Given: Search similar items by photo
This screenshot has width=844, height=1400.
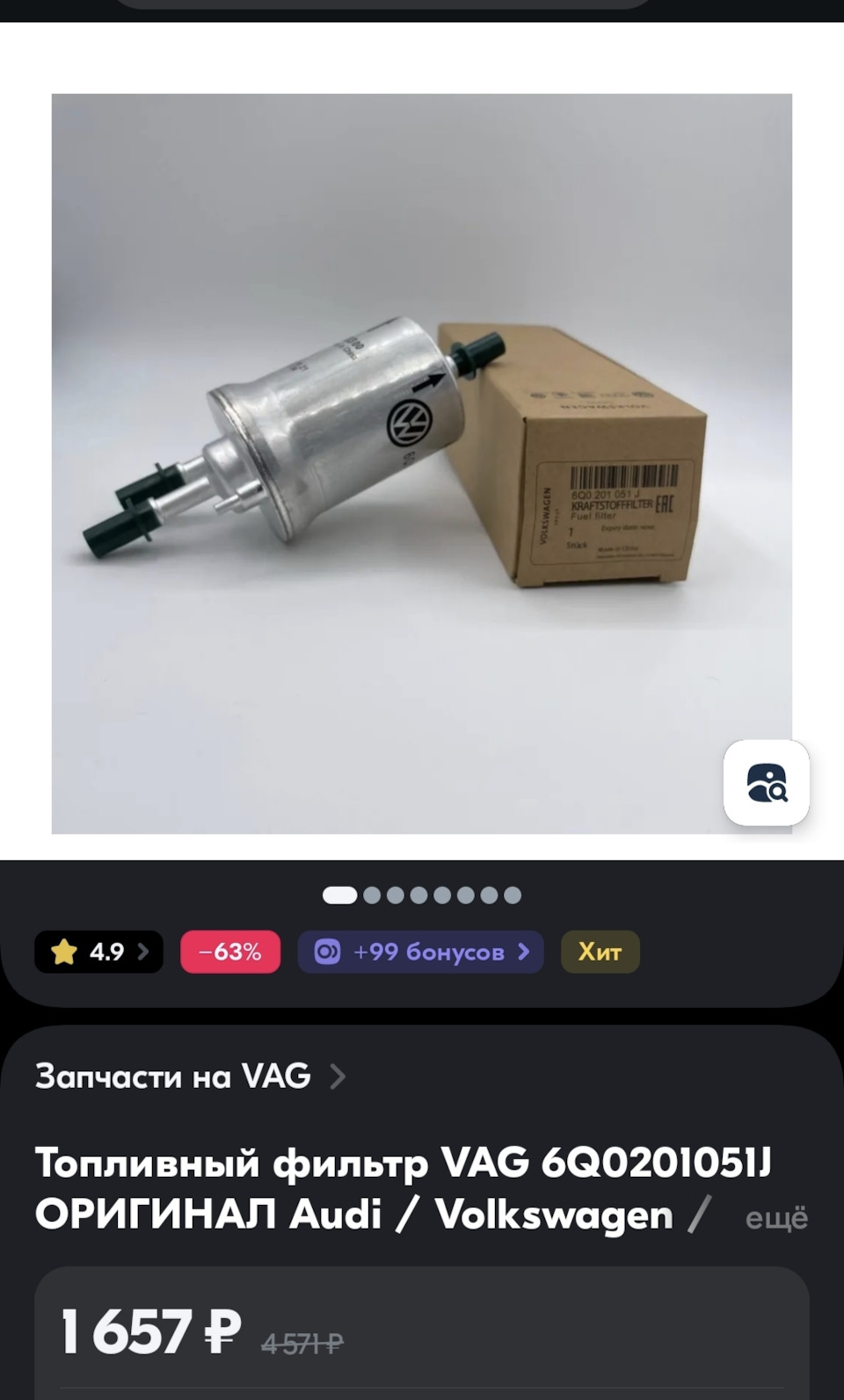Looking at the screenshot, I should [766, 783].
